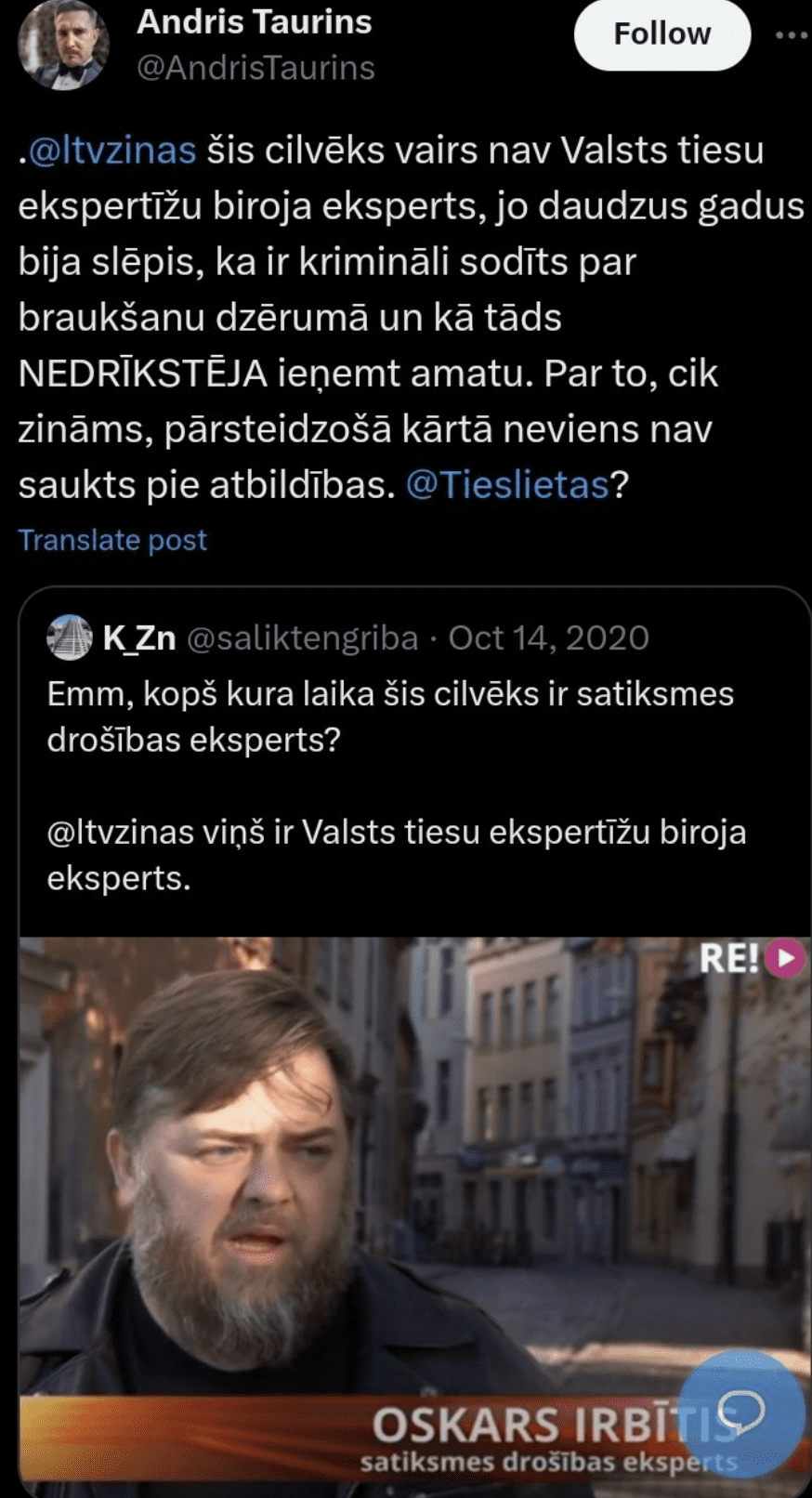Image resolution: width=812 pixels, height=1498 pixels.
Task: Open Andris Taurins' profile picture
Action: (x=63, y=44)
